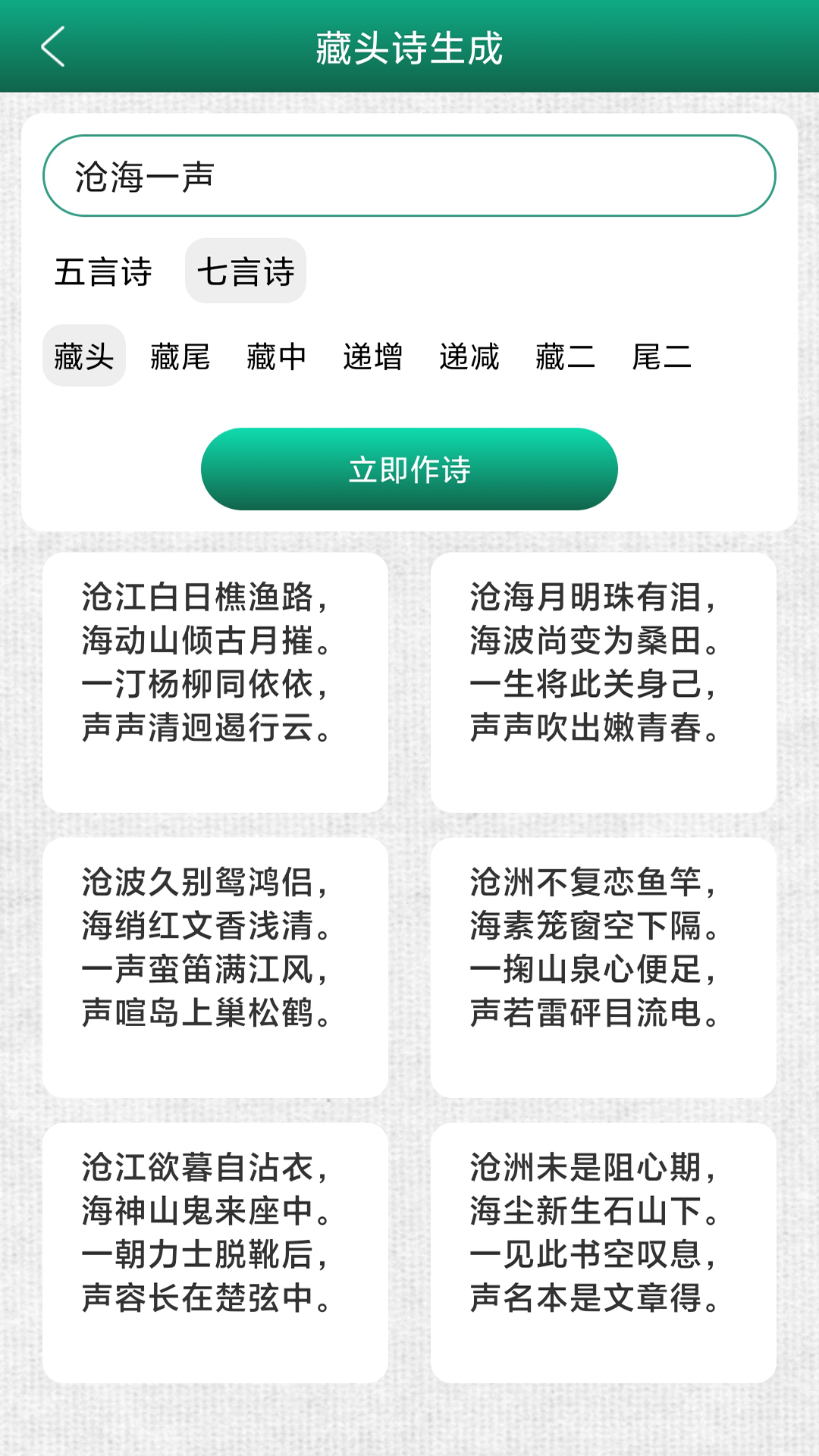Select the poem starting 沧洲未是阻心期
The width and height of the screenshot is (819, 1456).
[x=603, y=1251]
